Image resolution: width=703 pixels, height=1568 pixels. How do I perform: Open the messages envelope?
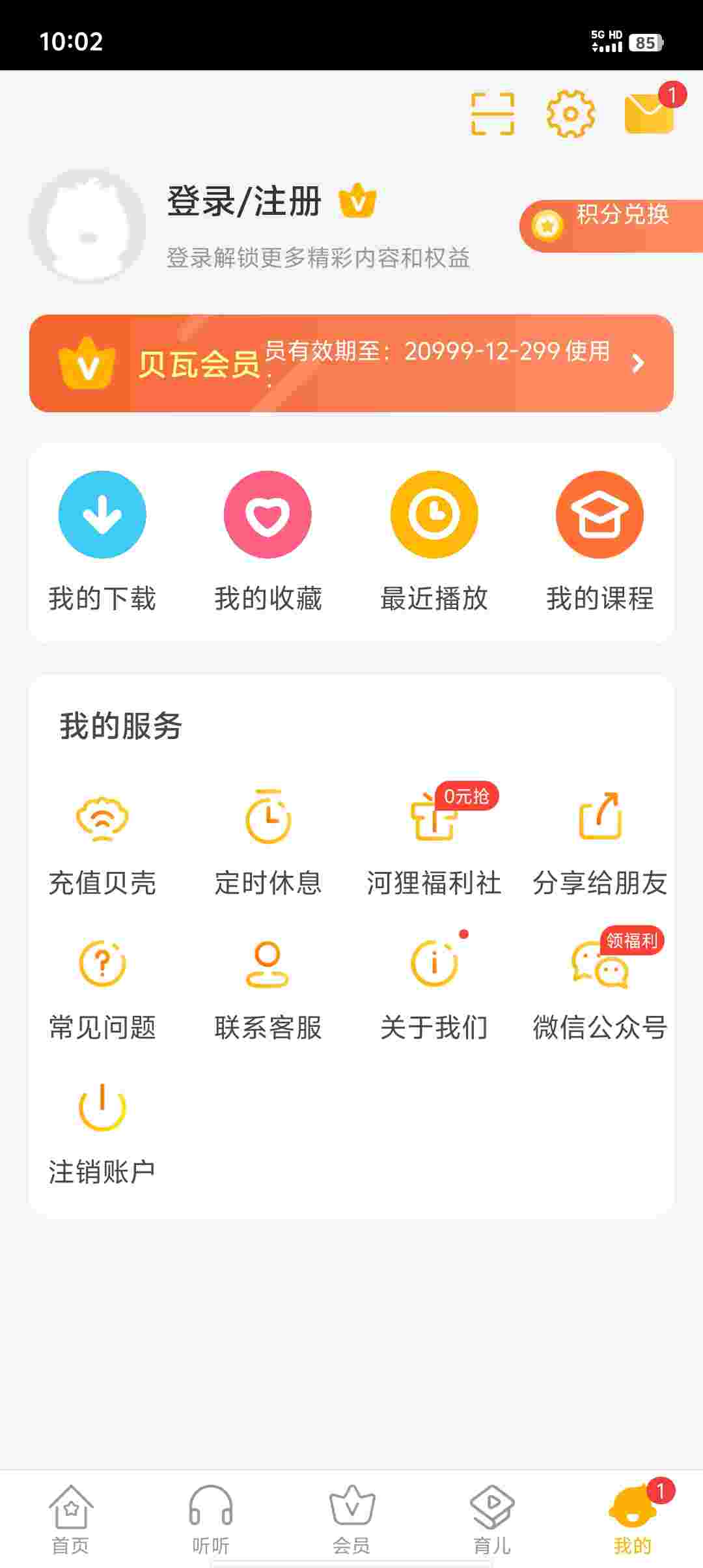(x=649, y=113)
